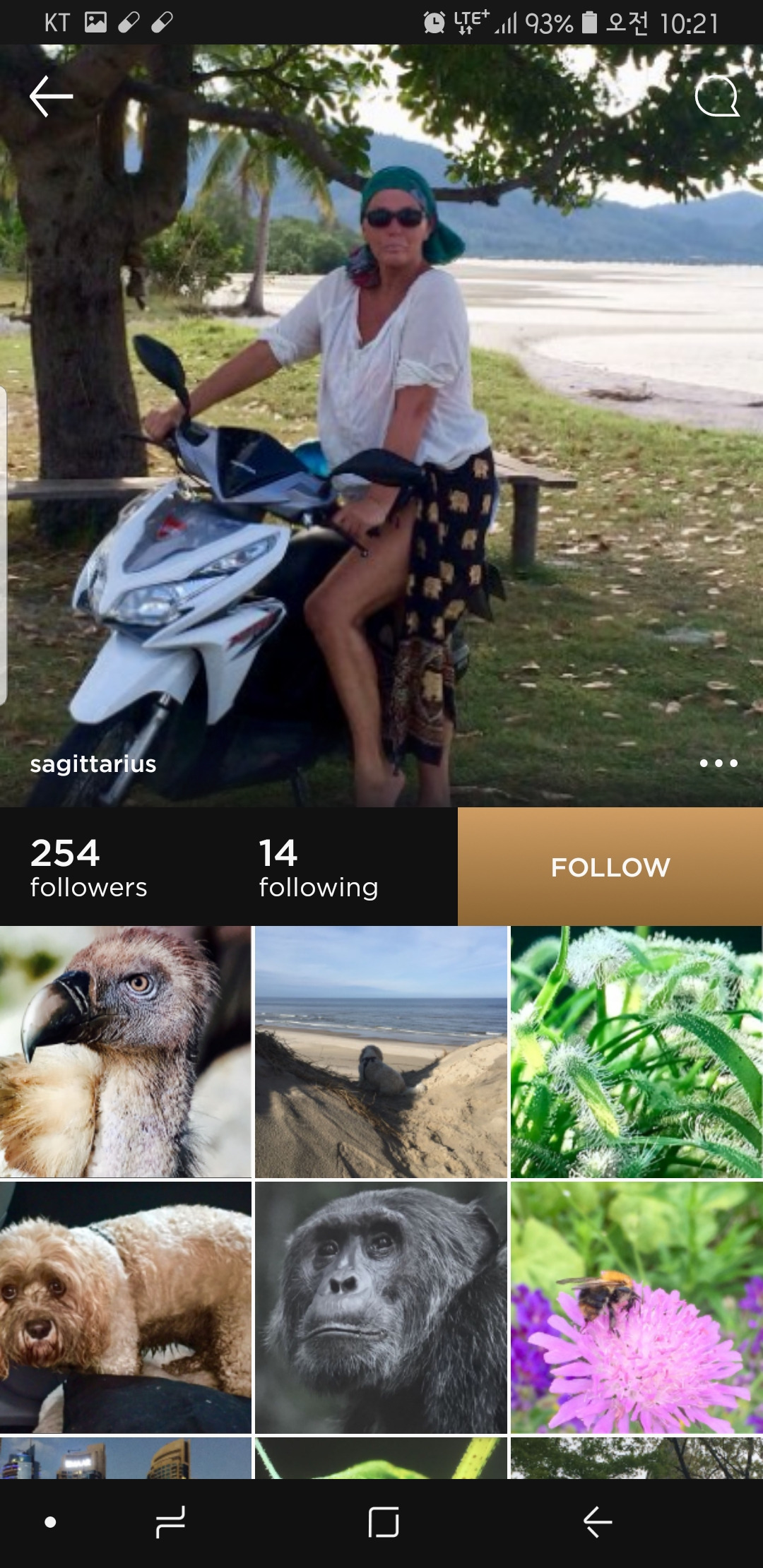Open the vulture photo

(126, 1052)
